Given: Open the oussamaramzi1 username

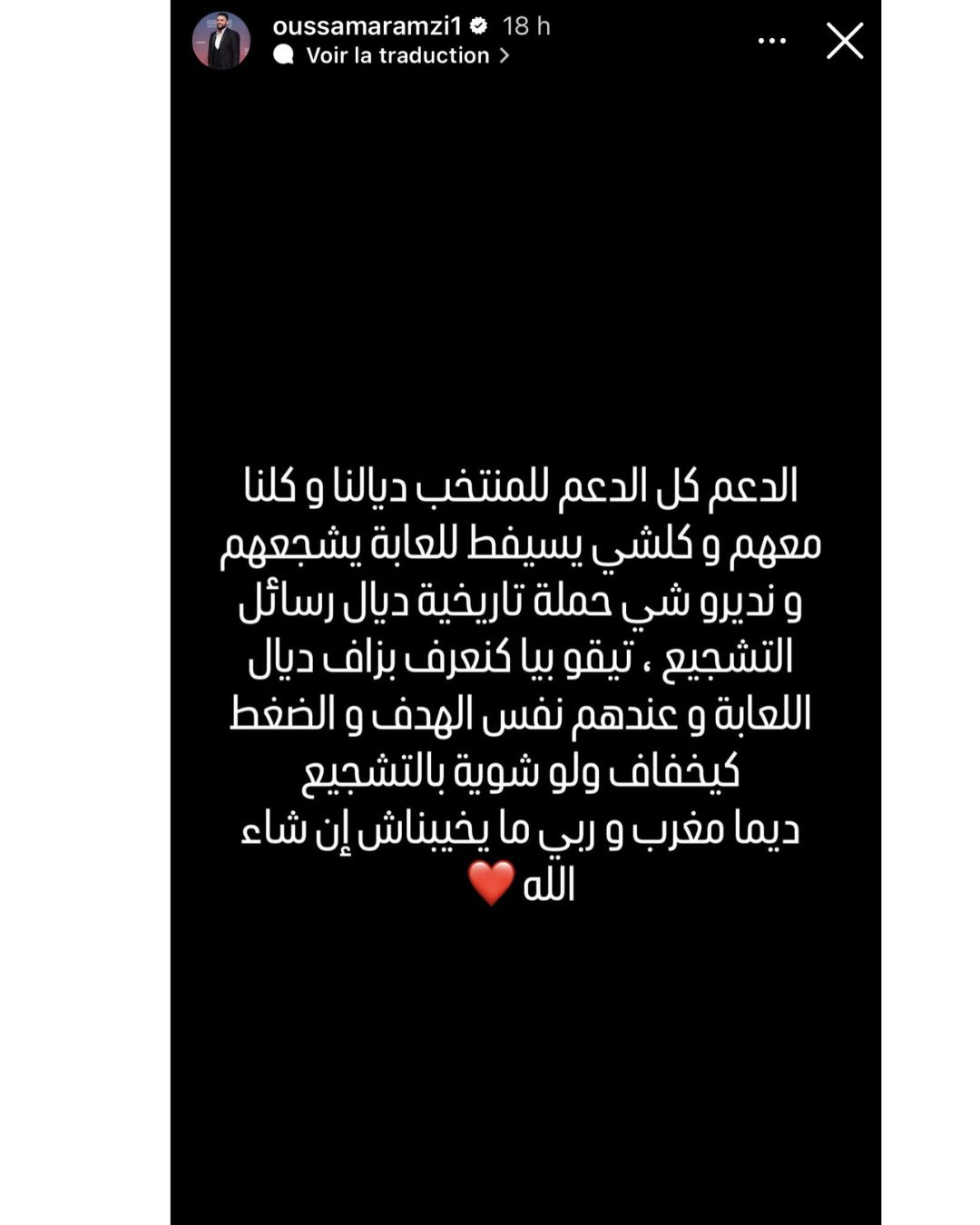Looking at the screenshot, I should (x=367, y=25).
